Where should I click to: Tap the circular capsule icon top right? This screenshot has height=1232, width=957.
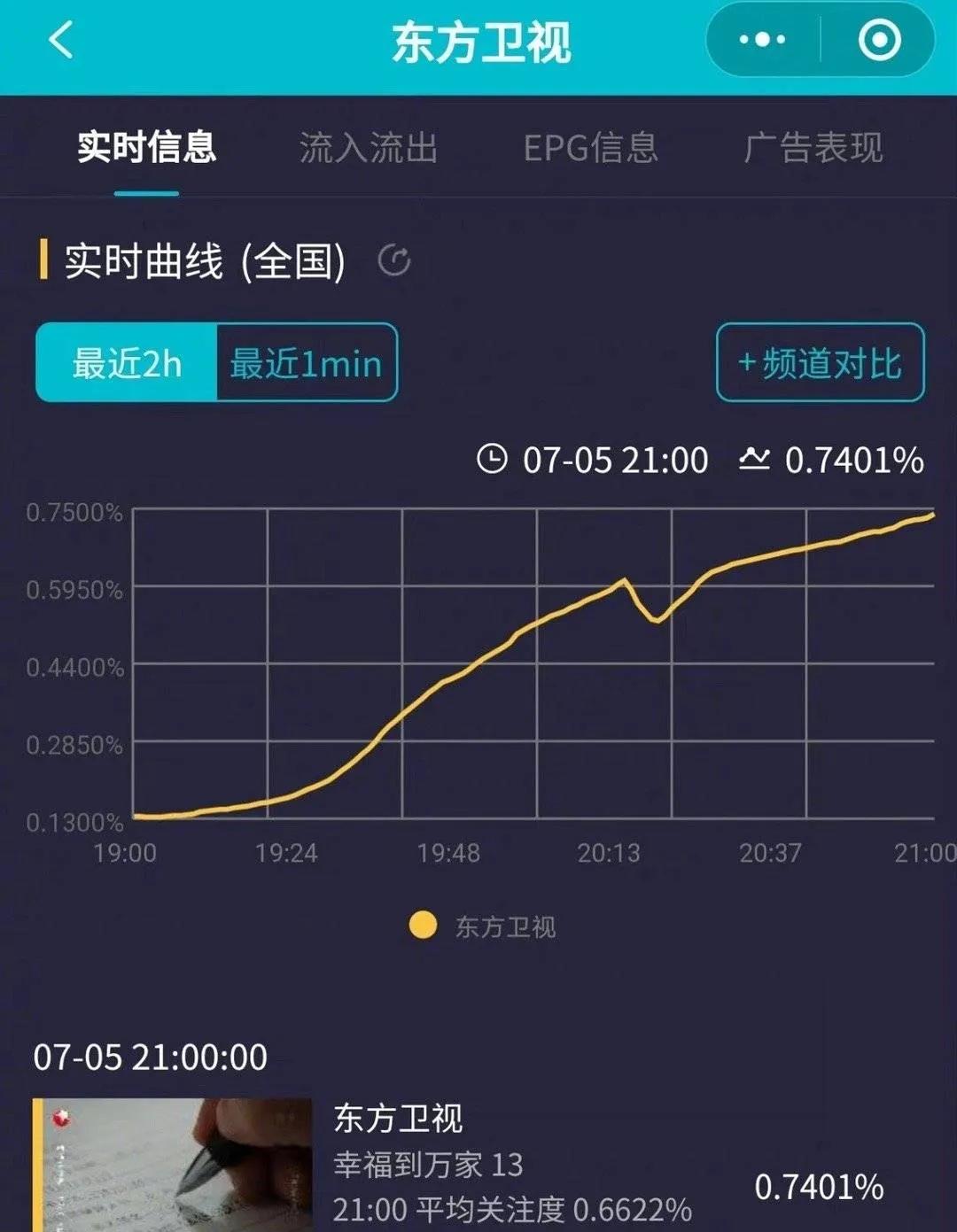(x=877, y=38)
